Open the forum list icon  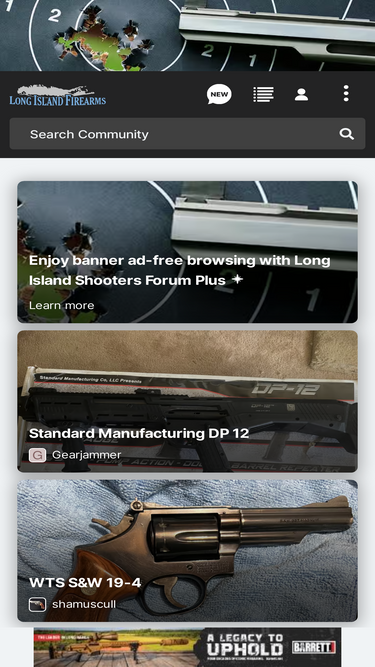point(263,94)
